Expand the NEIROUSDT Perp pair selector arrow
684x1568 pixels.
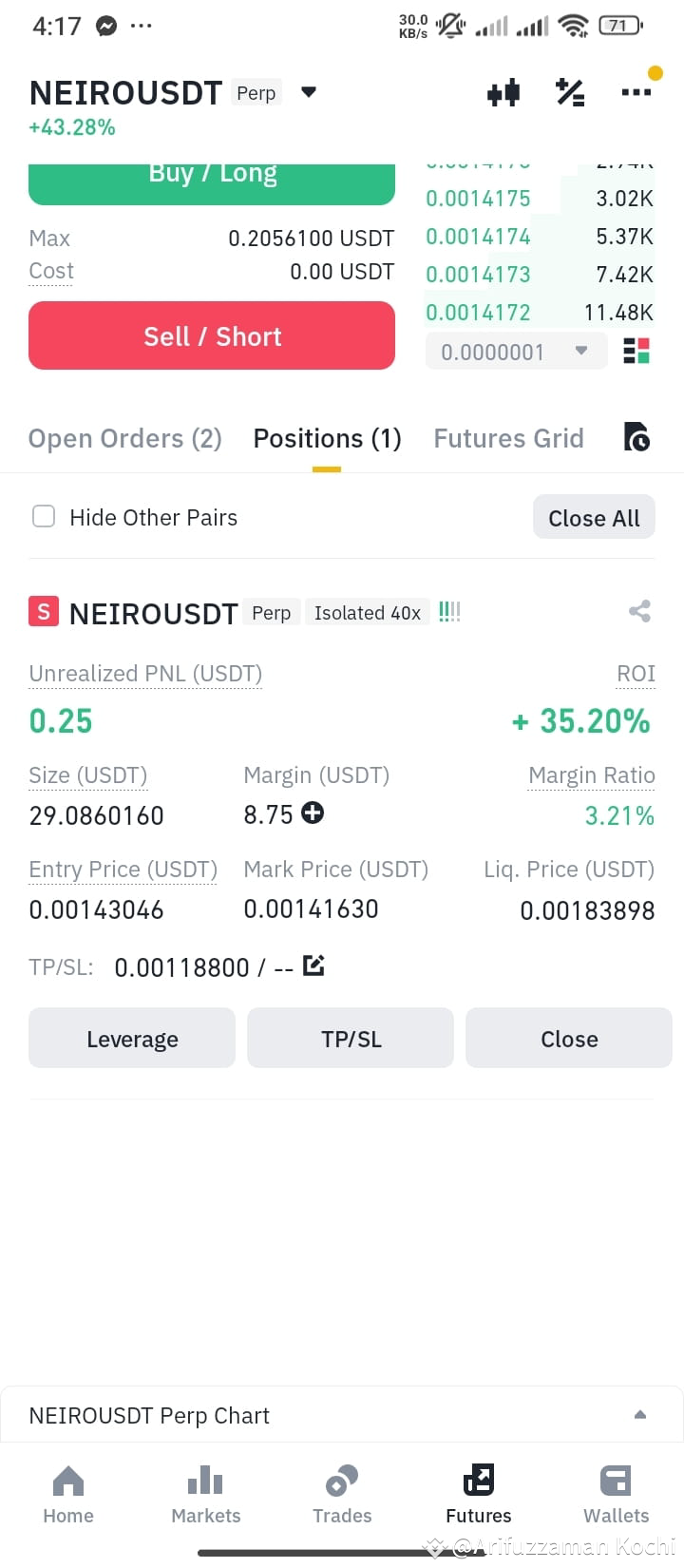308,92
